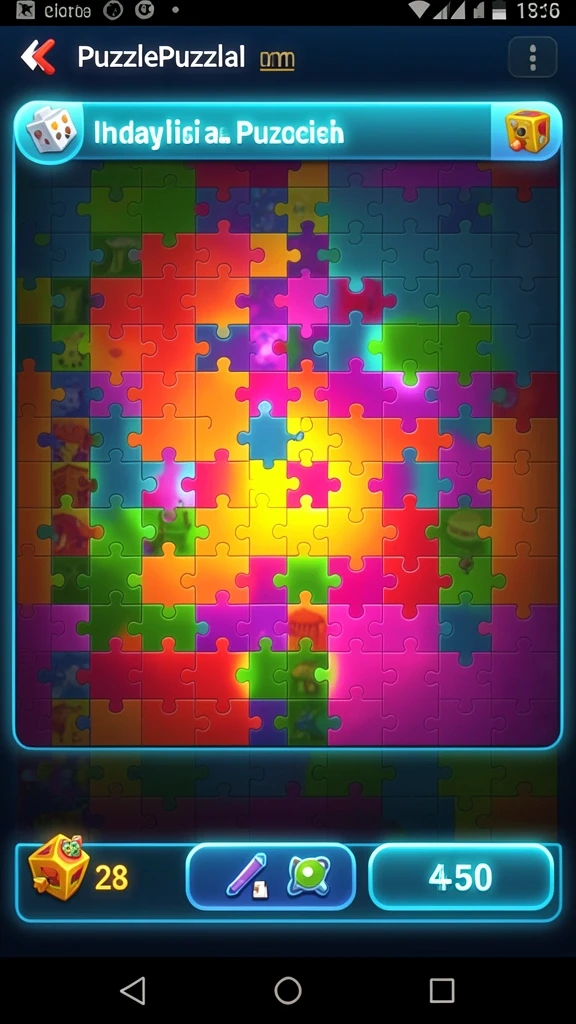Tap the yellow cube icon in the banner

(x=528, y=131)
